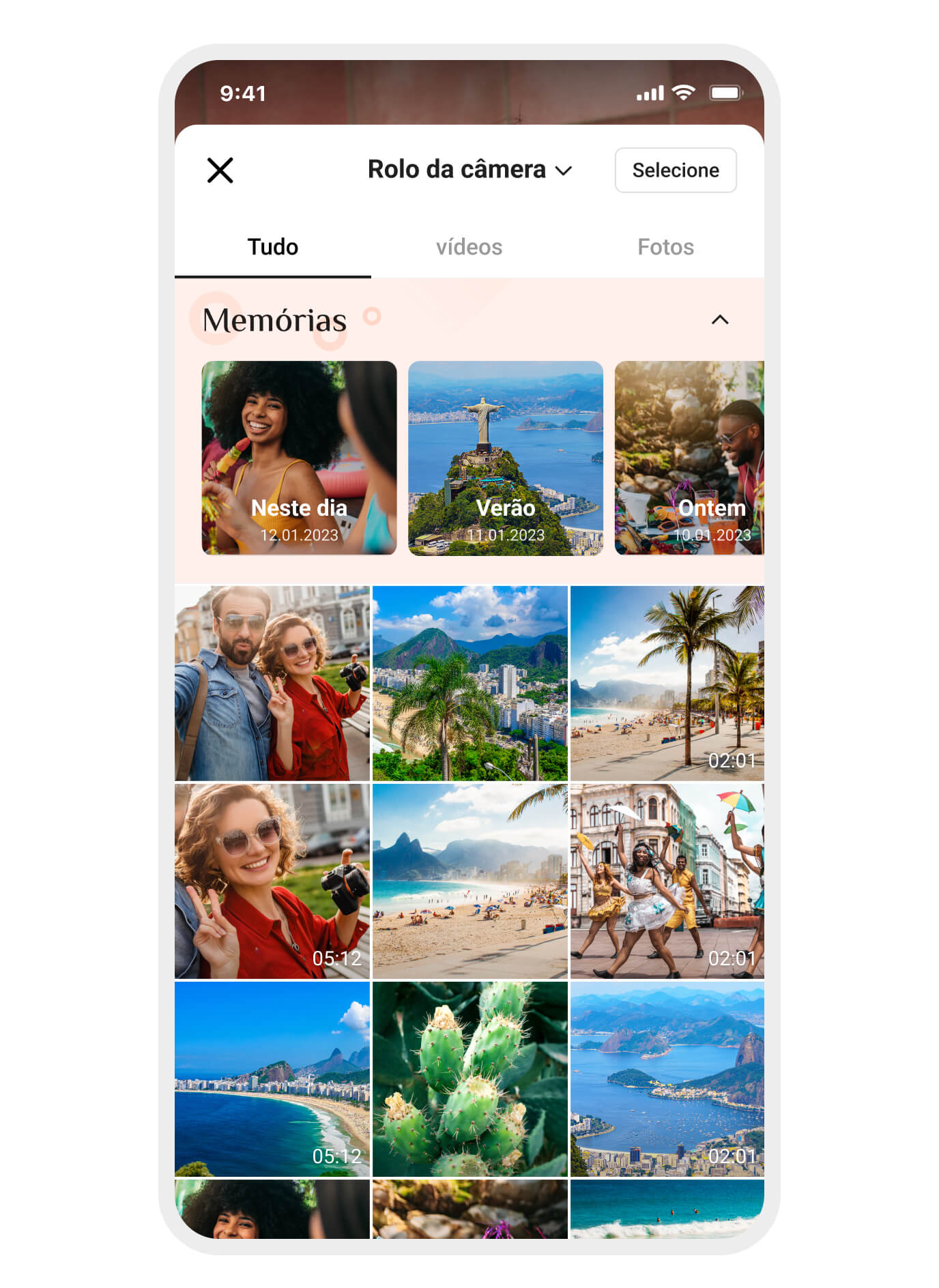Open the woman with camera video
Image resolution: width=939 pixels, height=1288 pixels.
[x=272, y=881]
